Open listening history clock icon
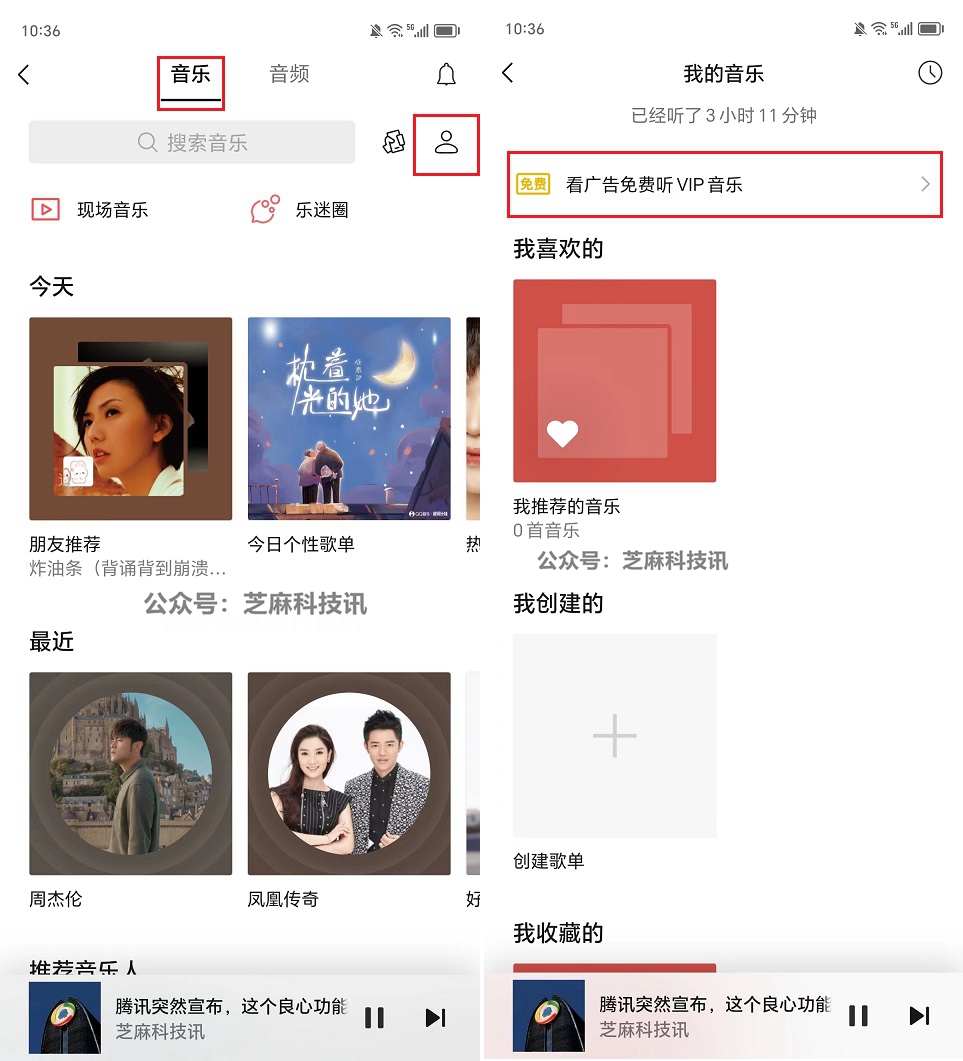The image size is (963, 1061). tap(930, 73)
